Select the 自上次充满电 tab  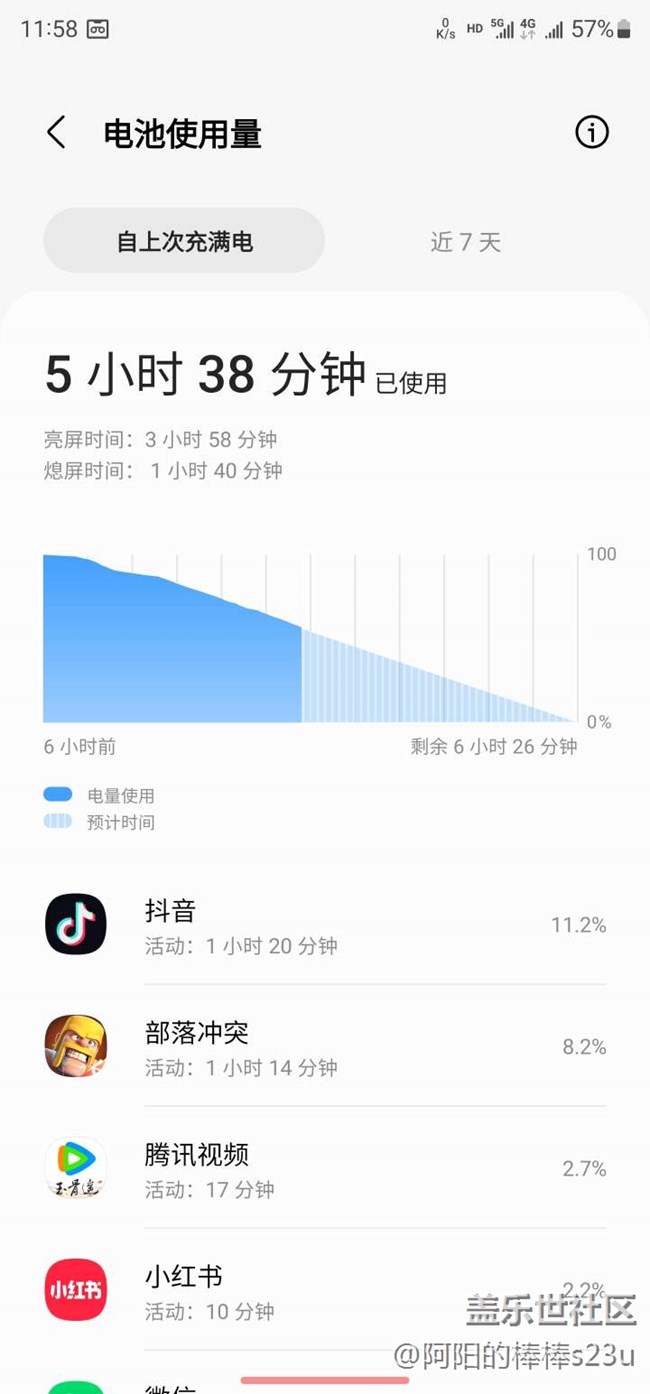click(x=184, y=241)
